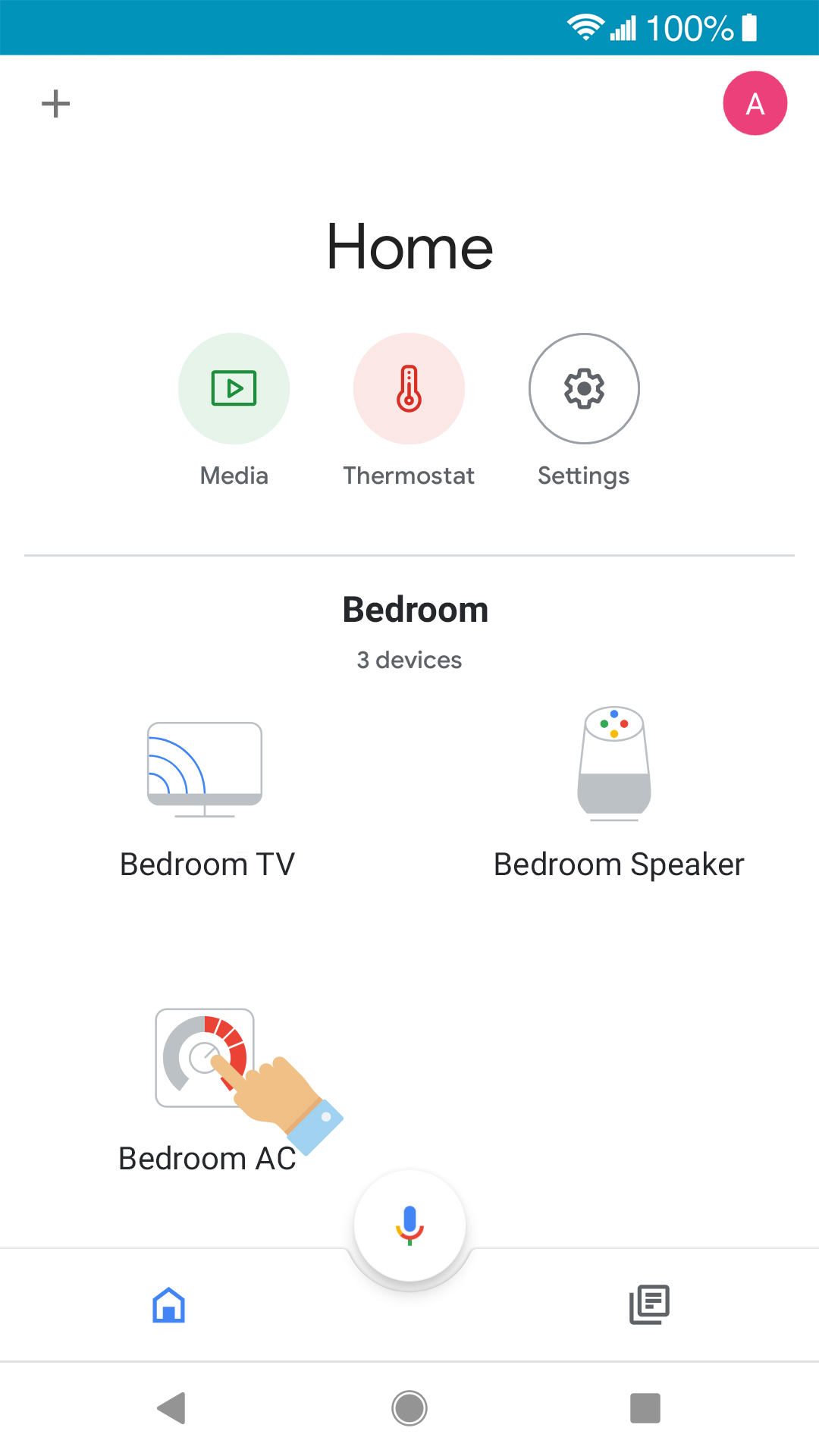Open the Thermostat shortcut
This screenshot has width=819, height=1456.
[409, 388]
